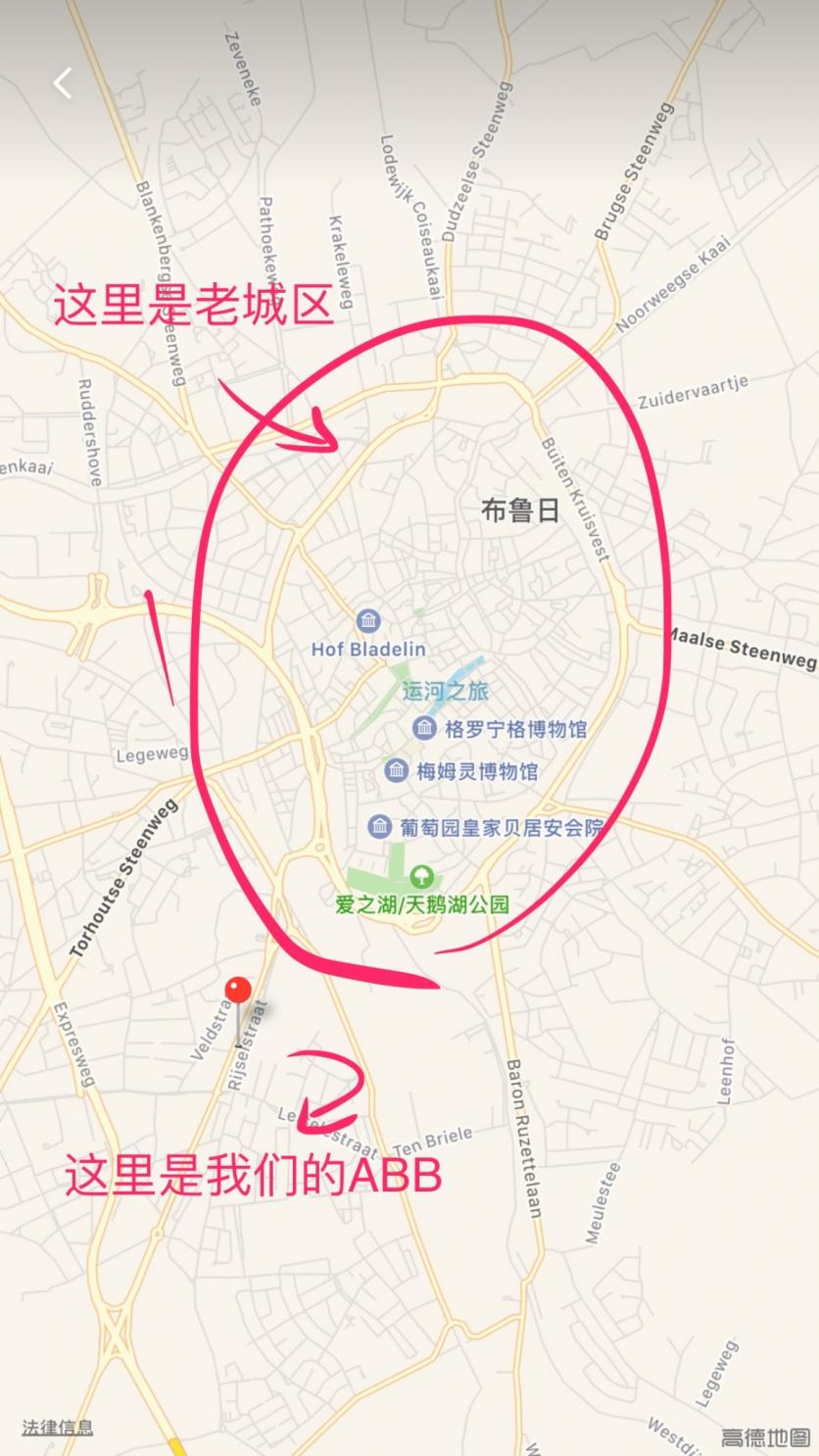The height and width of the screenshot is (1456, 819).
Task: Select the 梅姆灵博物馆 marker
Action: tap(396, 770)
